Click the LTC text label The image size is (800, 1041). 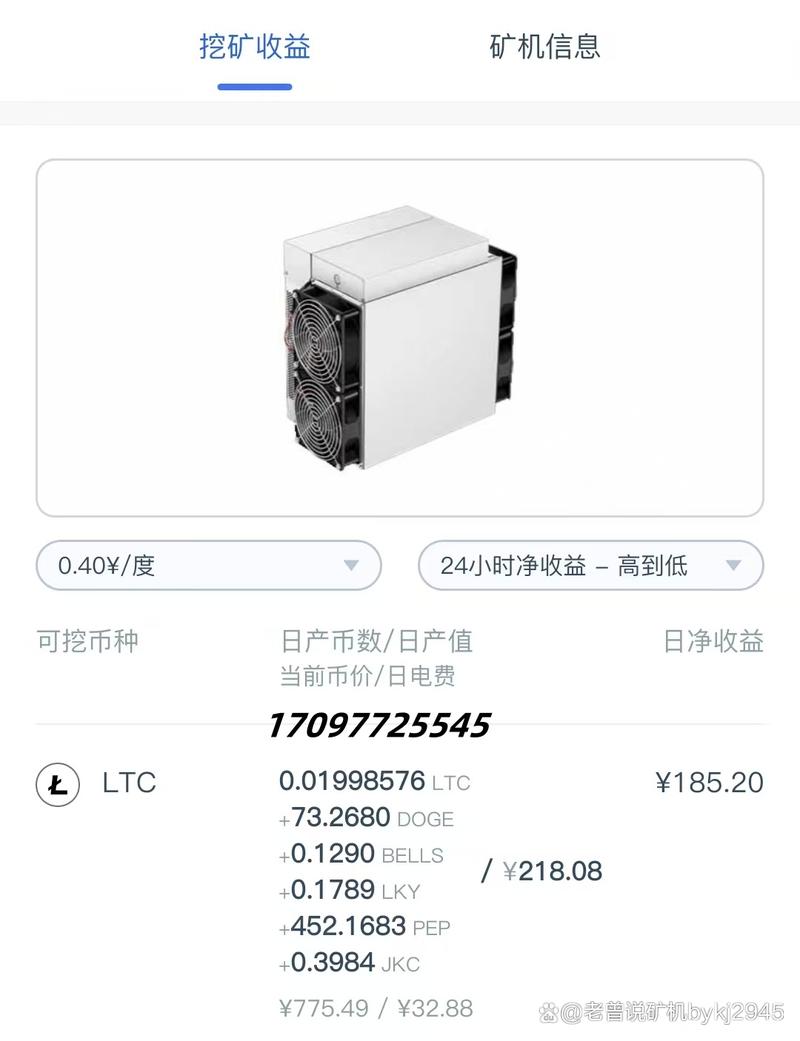click(127, 784)
